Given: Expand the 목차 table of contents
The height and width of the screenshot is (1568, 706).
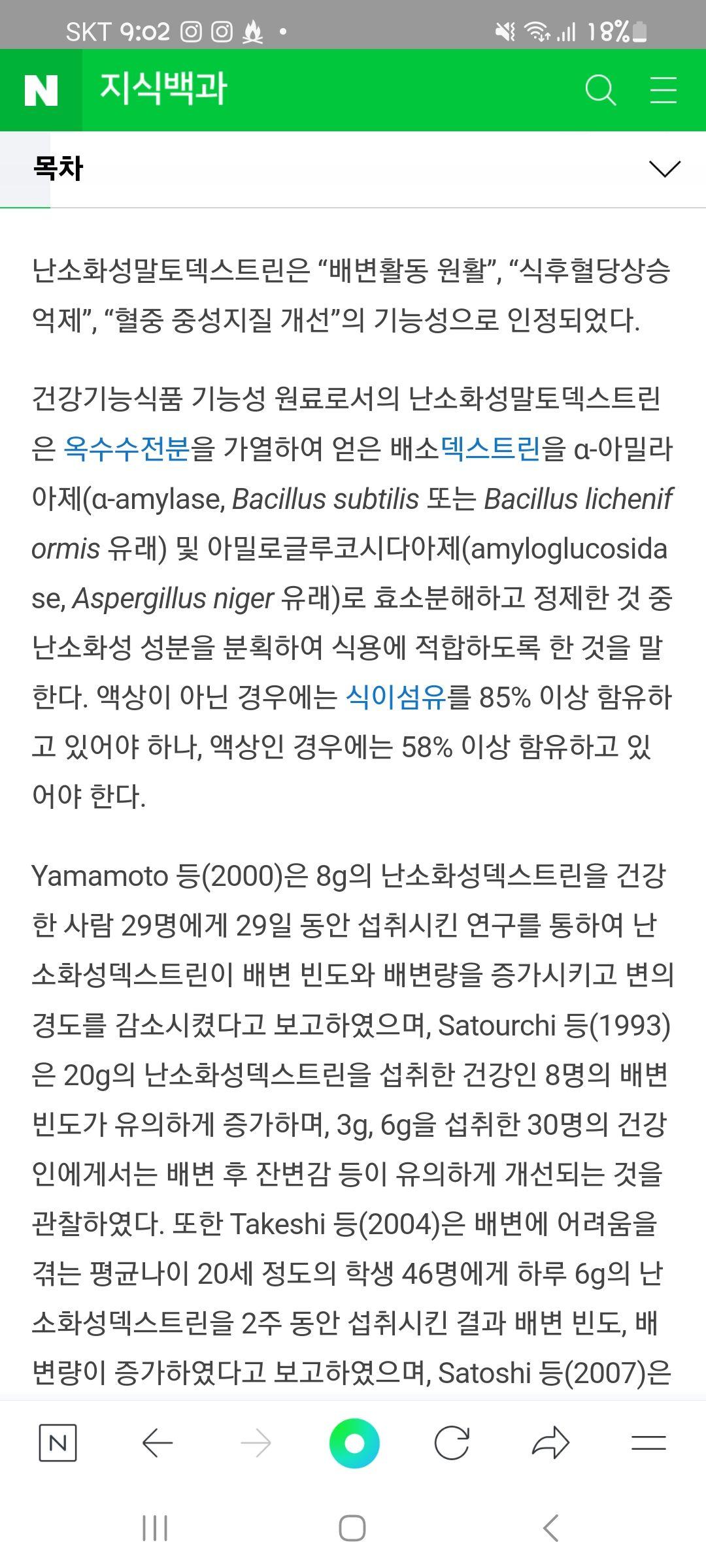Looking at the screenshot, I should click(664, 169).
